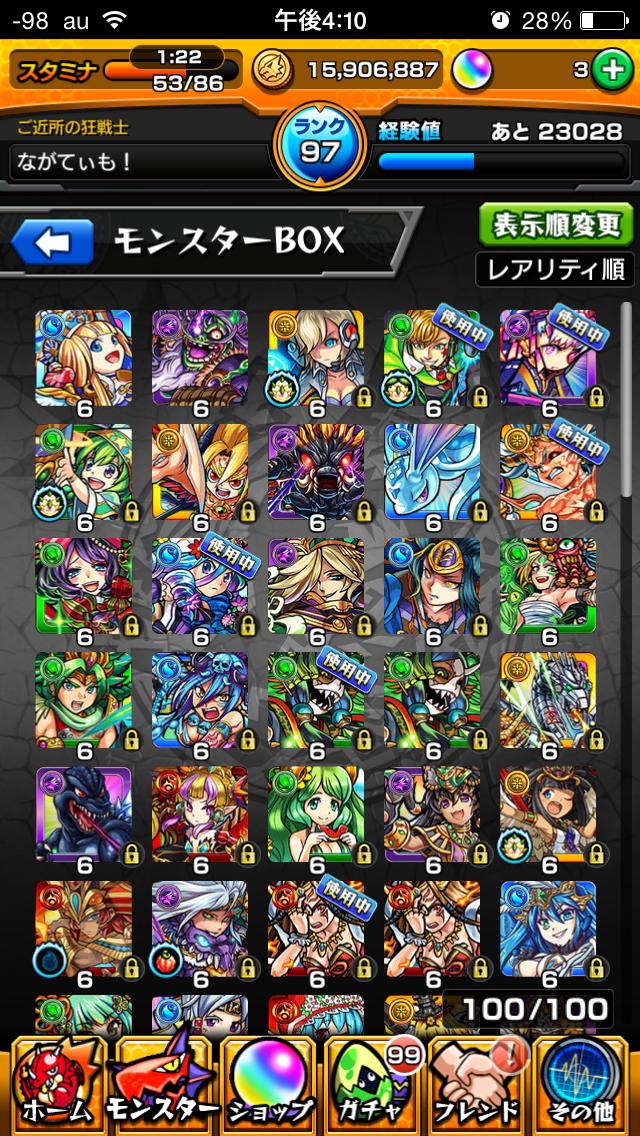Select the black Godzilla-like dragon monster
Viewport: 640px width, 1136px height.
coord(83,814)
